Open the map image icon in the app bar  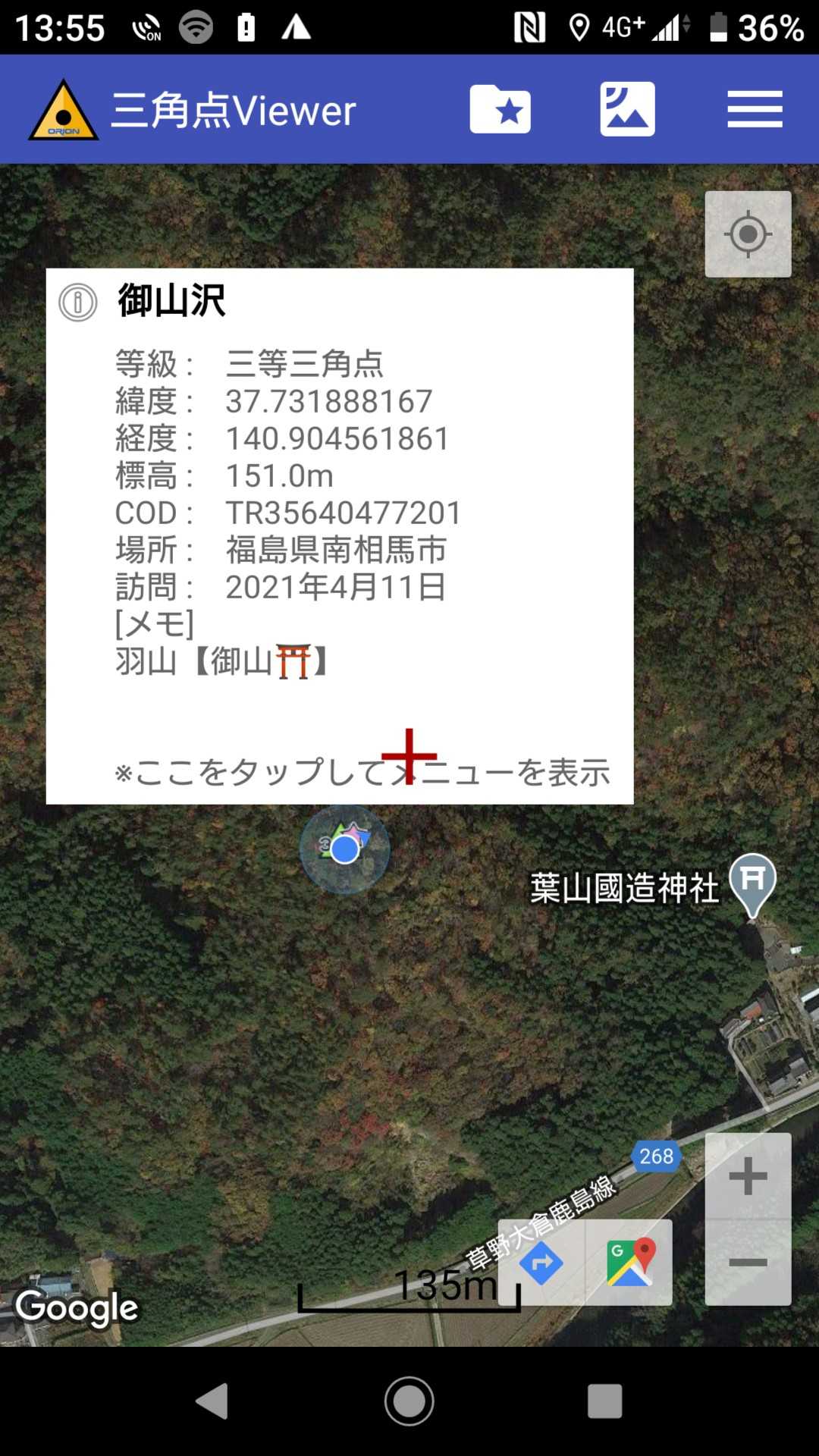pos(627,109)
